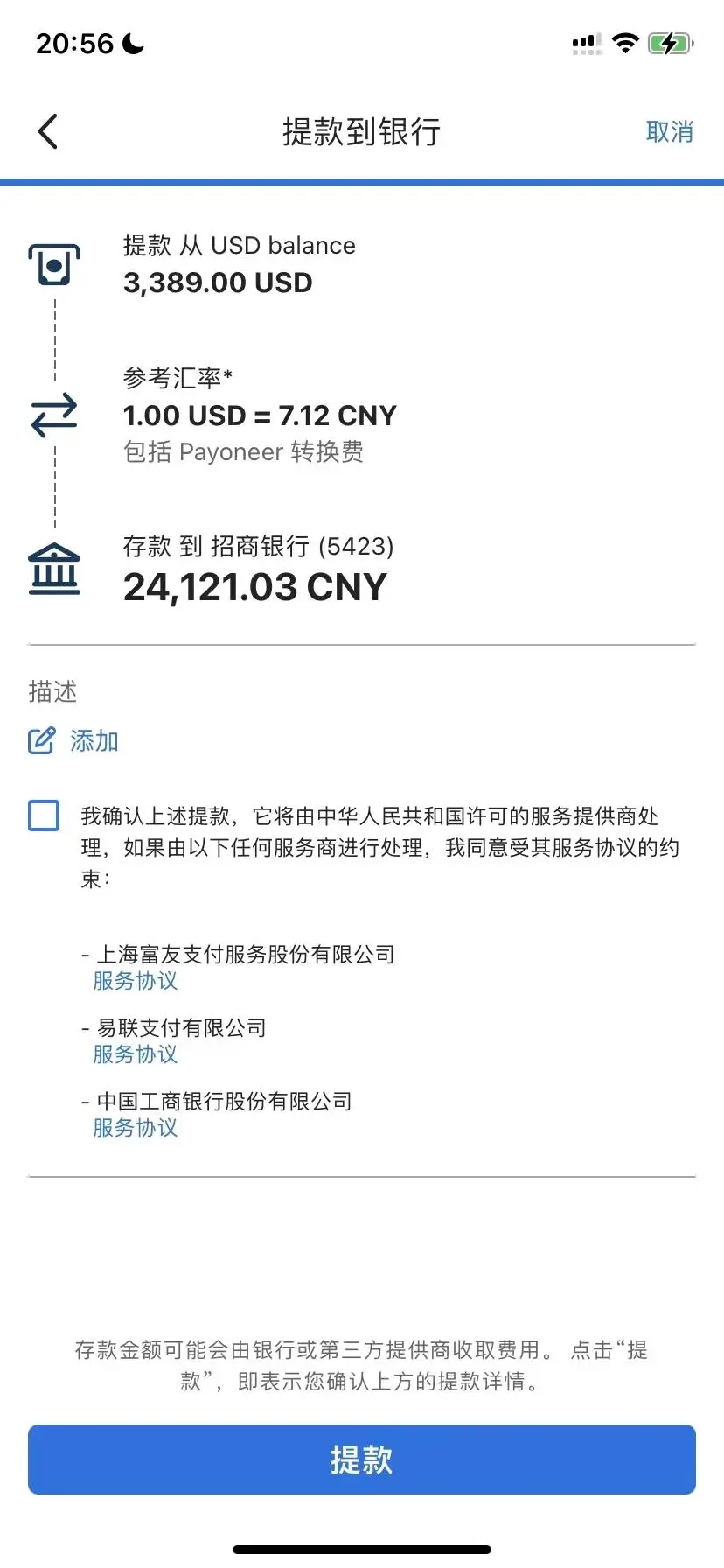724x1568 pixels.
Task: Open 易联支付有限公司 服务协议 link
Action: pyautogui.click(x=136, y=1054)
